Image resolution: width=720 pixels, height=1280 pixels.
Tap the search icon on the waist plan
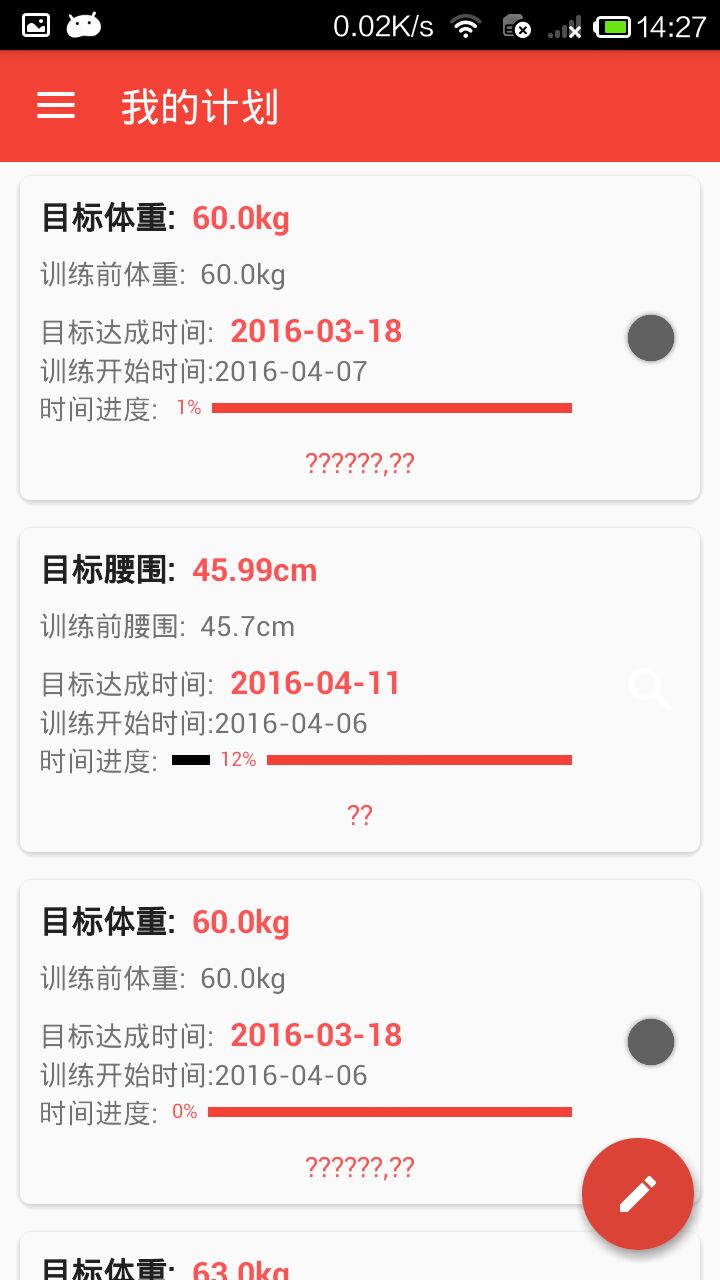pyautogui.click(x=650, y=689)
